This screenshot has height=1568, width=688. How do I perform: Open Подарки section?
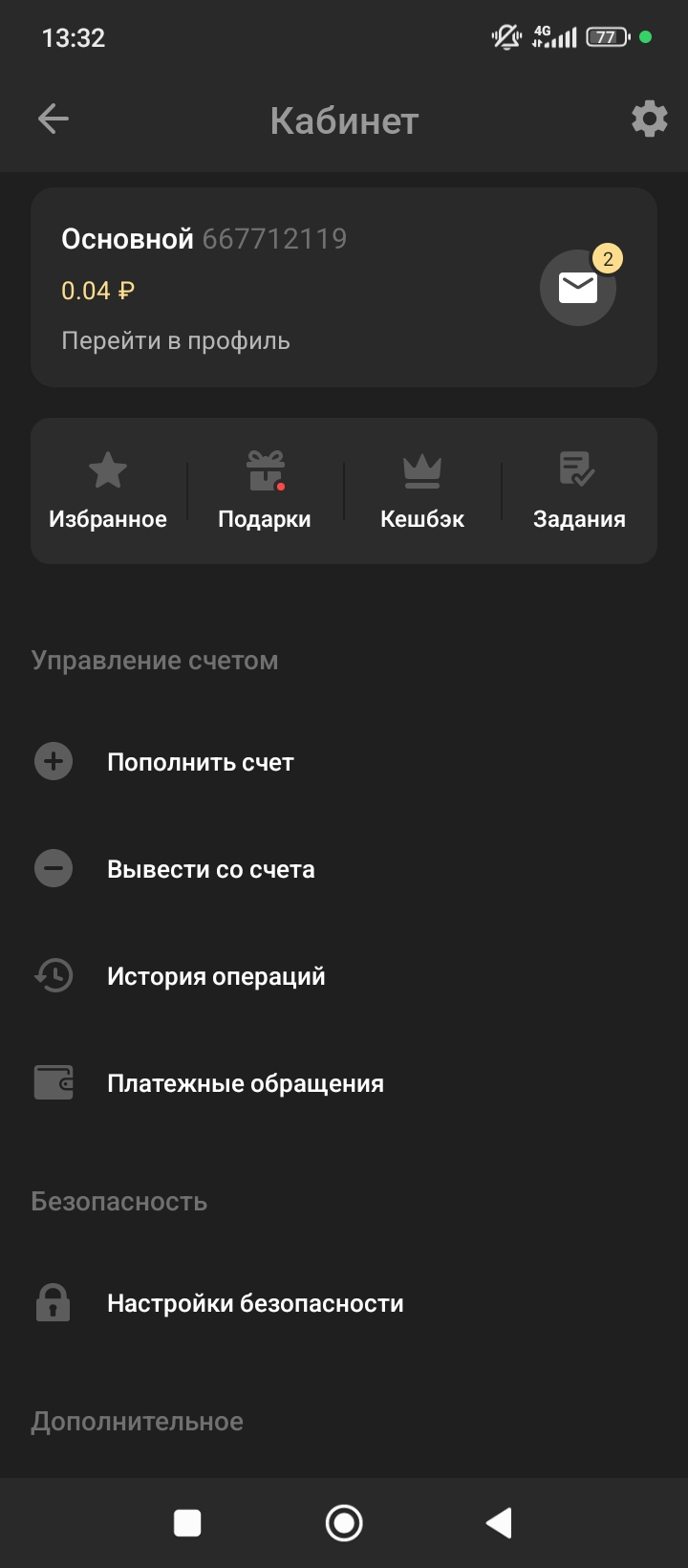click(265, 491)
